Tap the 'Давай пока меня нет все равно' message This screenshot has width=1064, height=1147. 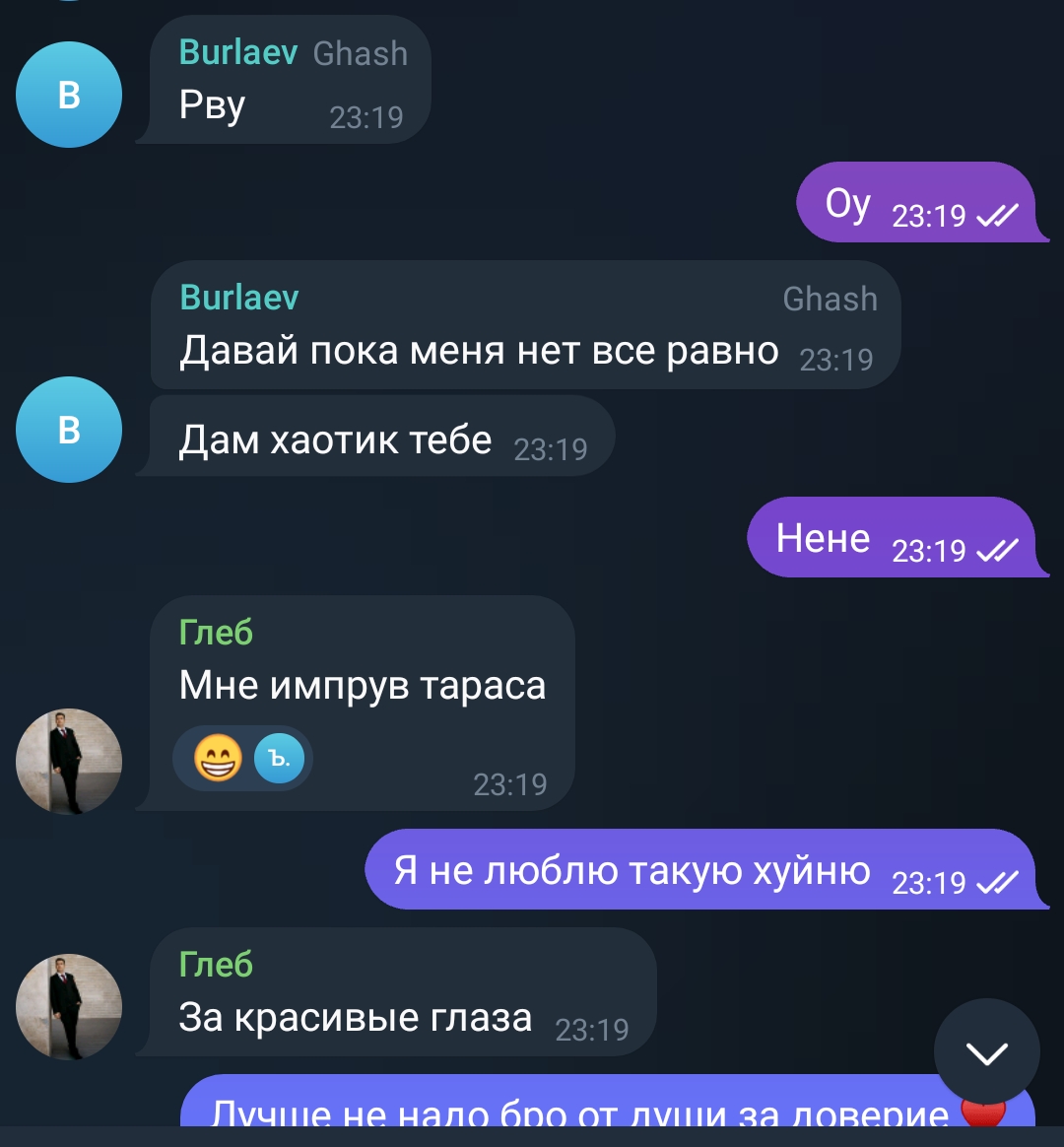coord(473,350)
